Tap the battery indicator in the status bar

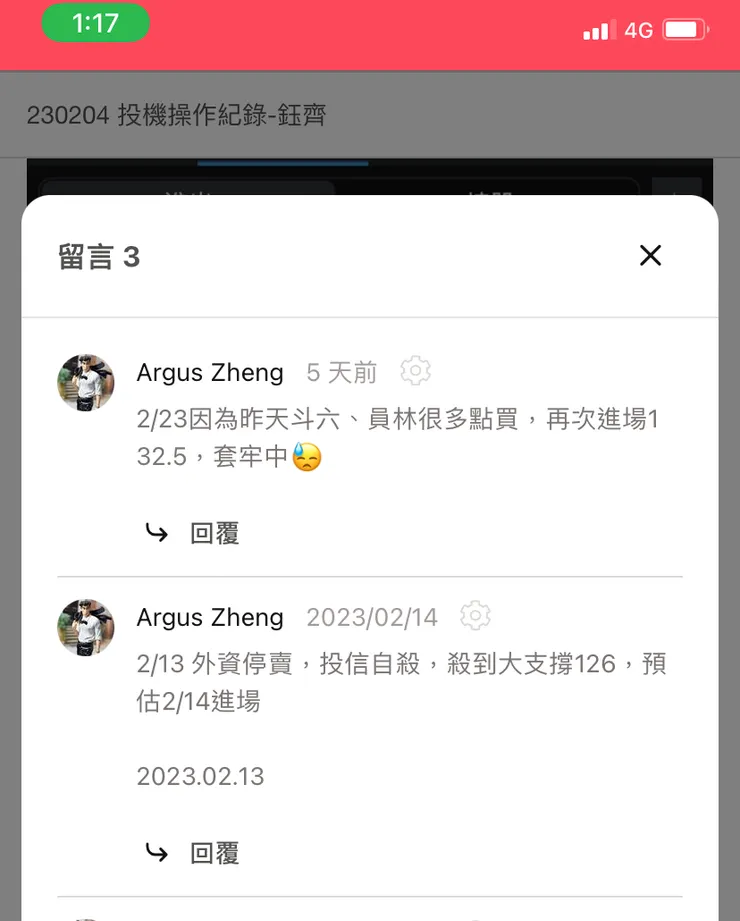pos(684,30)
